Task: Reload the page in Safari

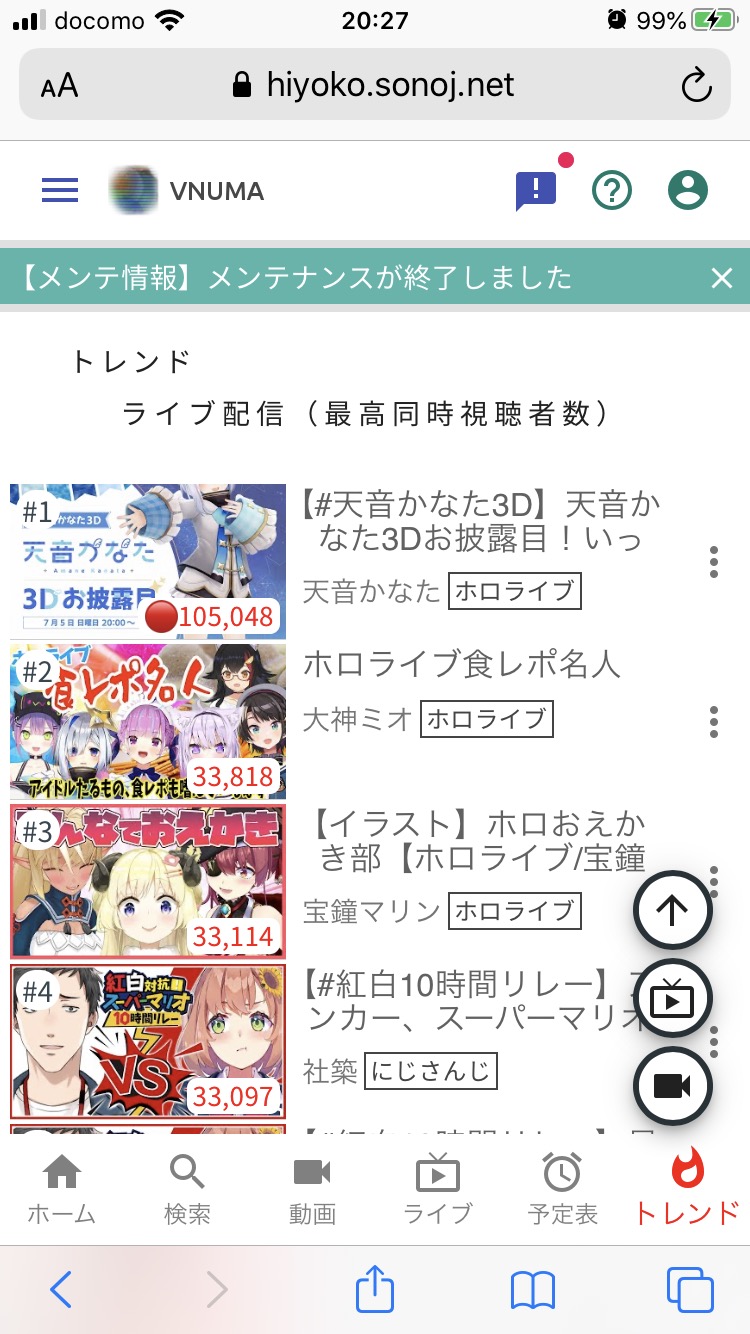Action: 696,85
